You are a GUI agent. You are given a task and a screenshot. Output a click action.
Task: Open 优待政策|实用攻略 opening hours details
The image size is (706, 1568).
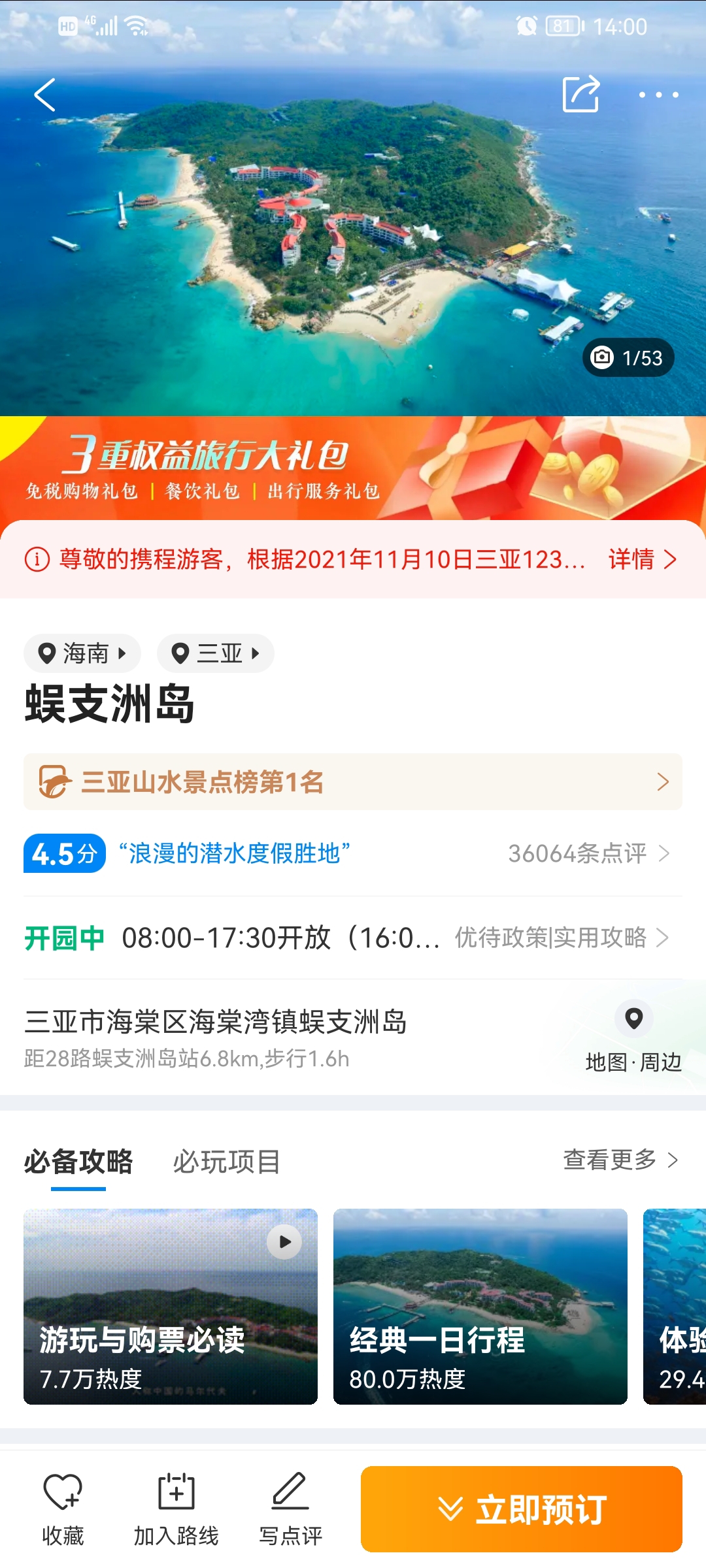(562, 938)
